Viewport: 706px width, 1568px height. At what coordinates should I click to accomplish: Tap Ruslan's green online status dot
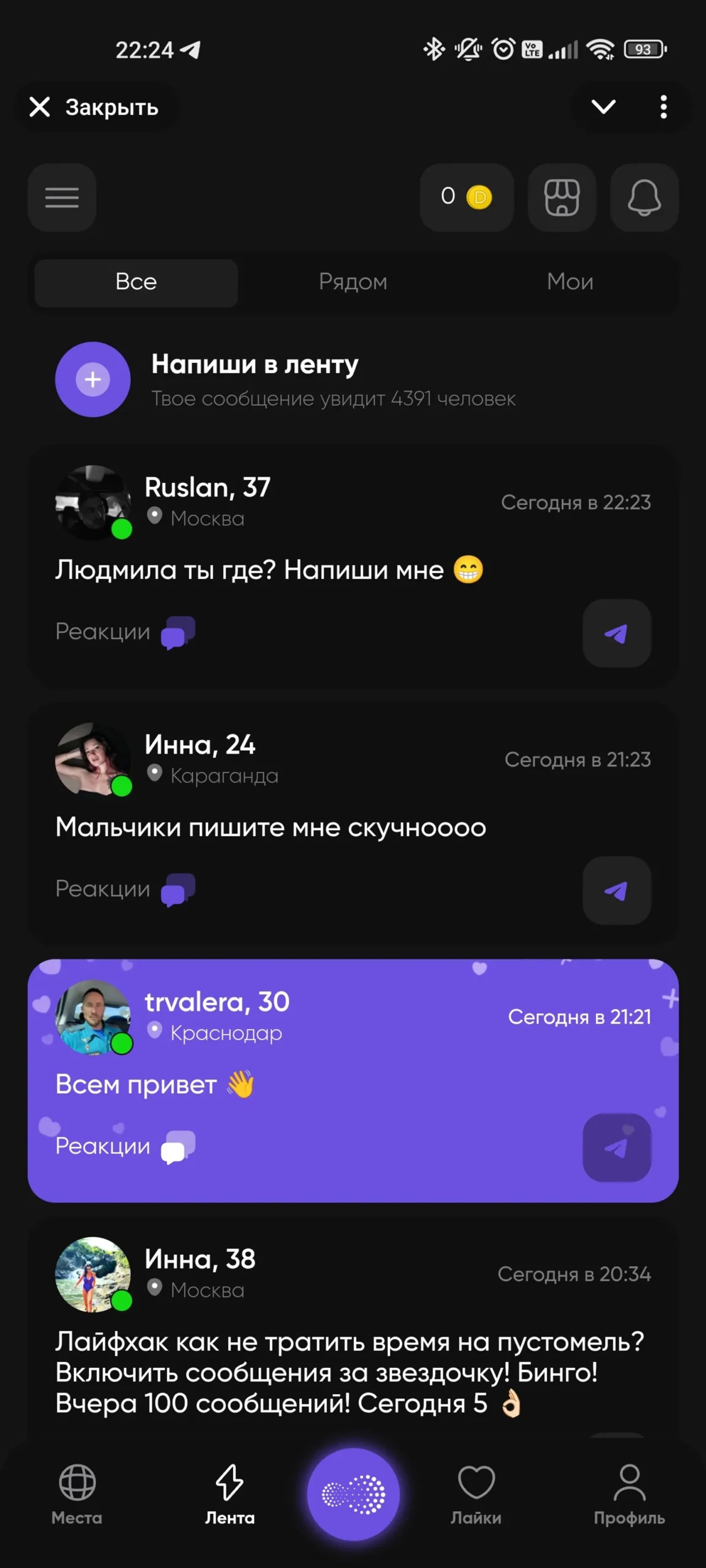pos(122,530)
